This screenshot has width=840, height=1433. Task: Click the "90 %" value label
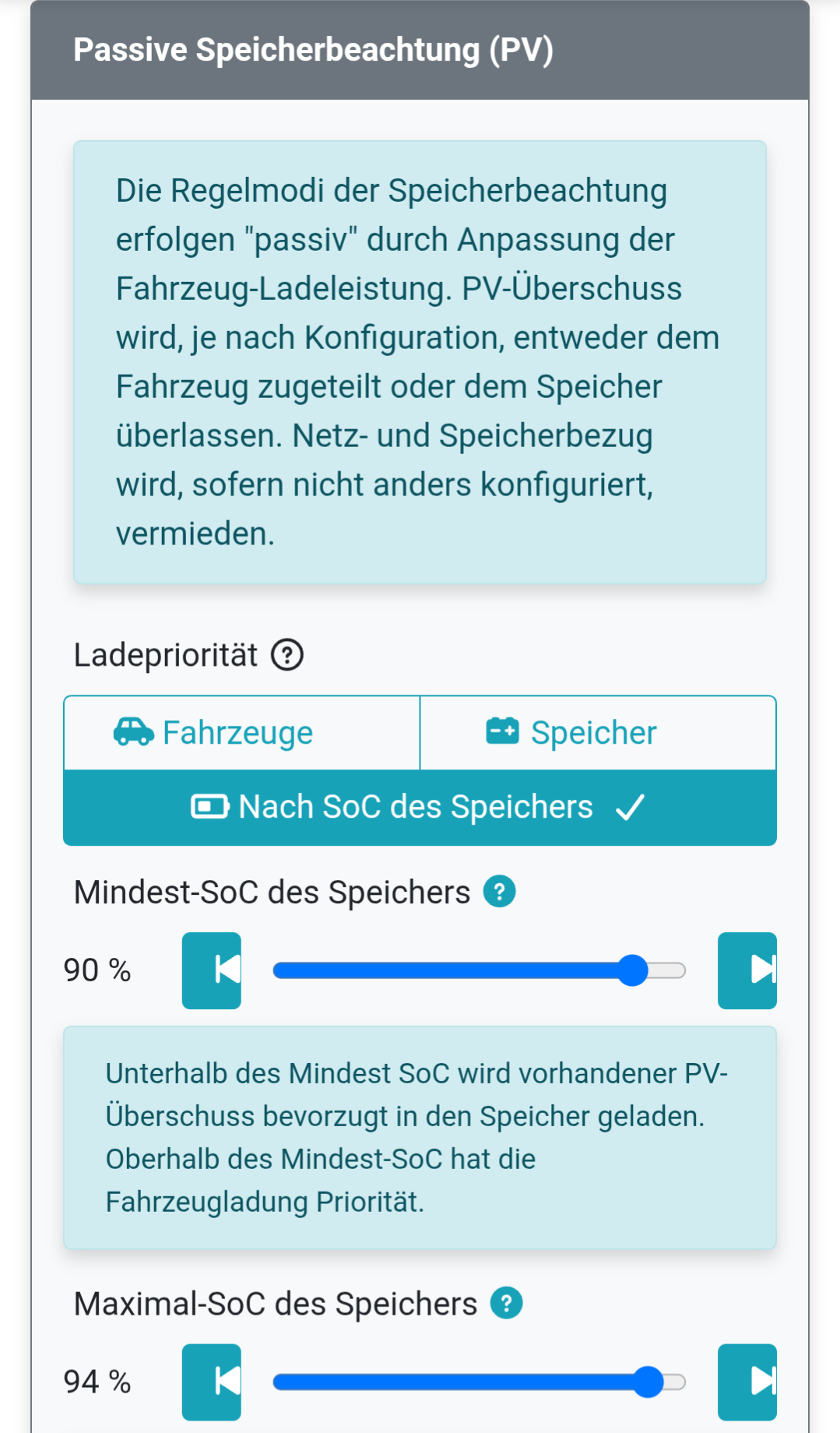coord(96,970)
